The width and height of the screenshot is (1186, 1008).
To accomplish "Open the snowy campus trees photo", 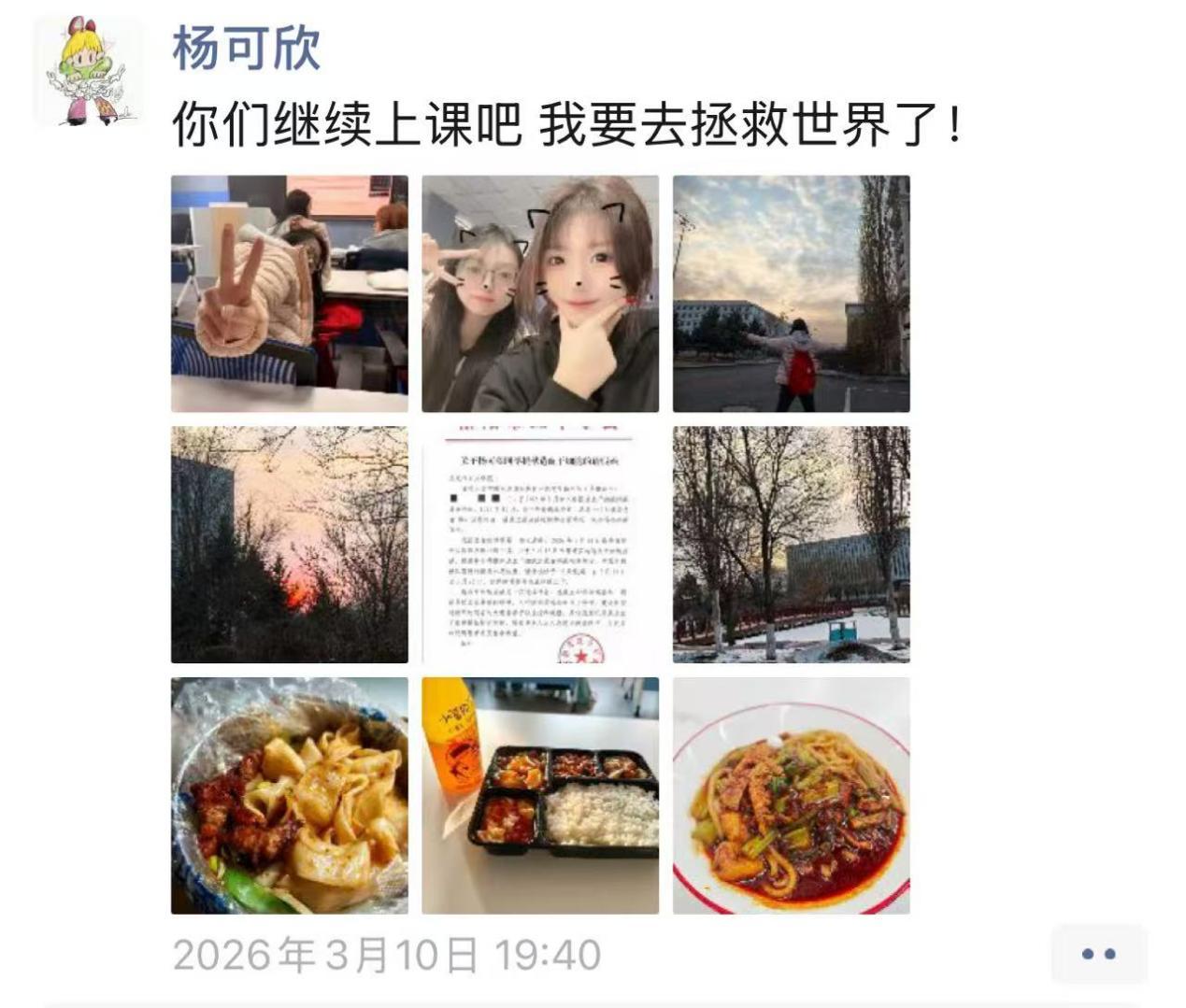I will 792,545.
